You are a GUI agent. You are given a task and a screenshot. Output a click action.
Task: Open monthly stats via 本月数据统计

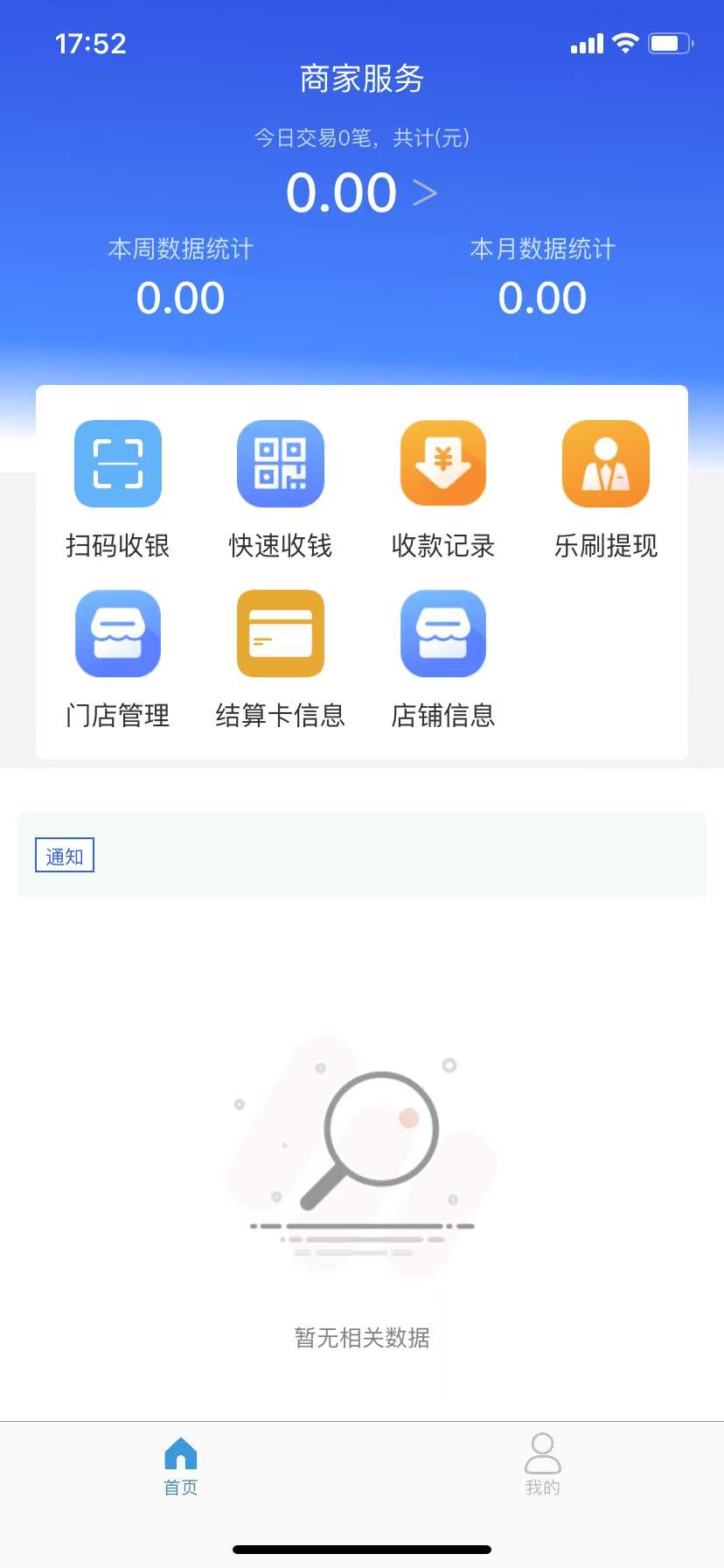point(543,249)
